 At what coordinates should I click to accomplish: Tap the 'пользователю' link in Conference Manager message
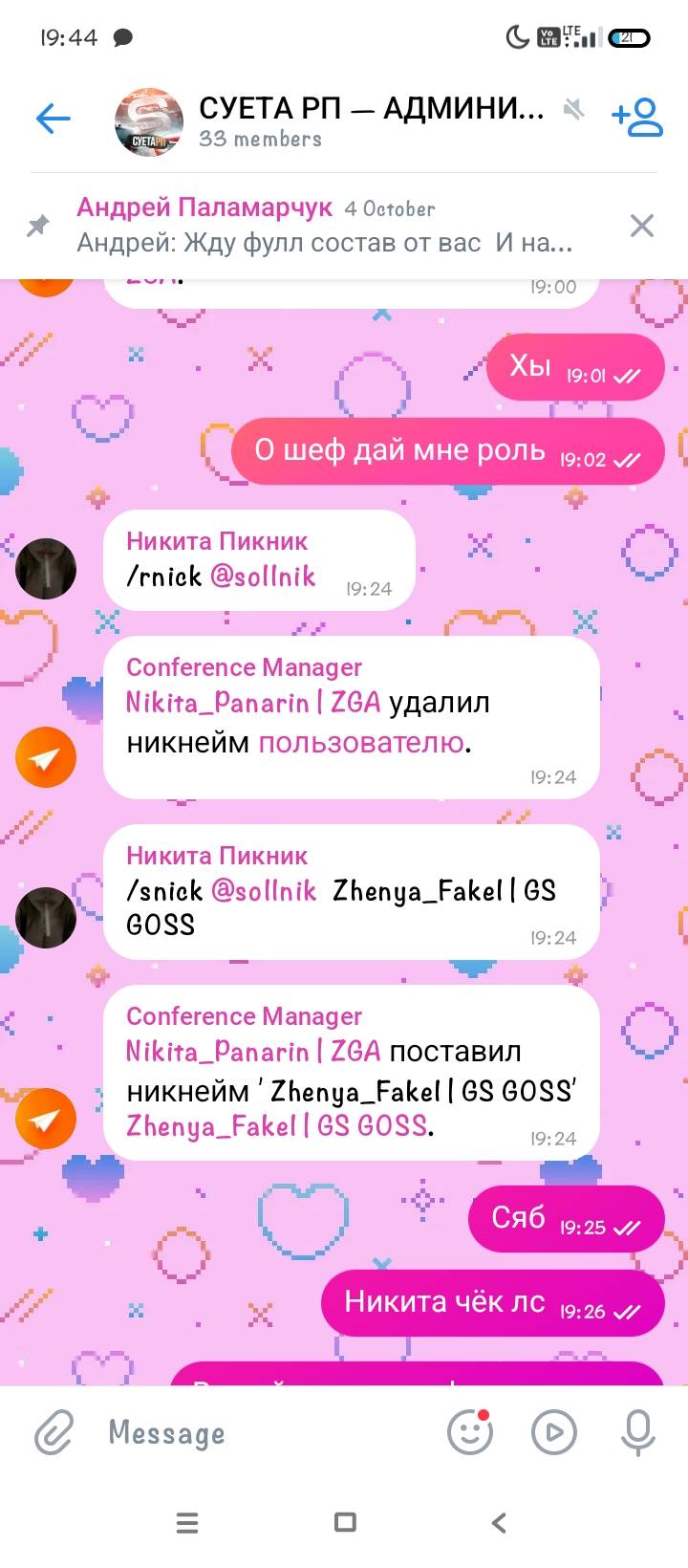361,742
